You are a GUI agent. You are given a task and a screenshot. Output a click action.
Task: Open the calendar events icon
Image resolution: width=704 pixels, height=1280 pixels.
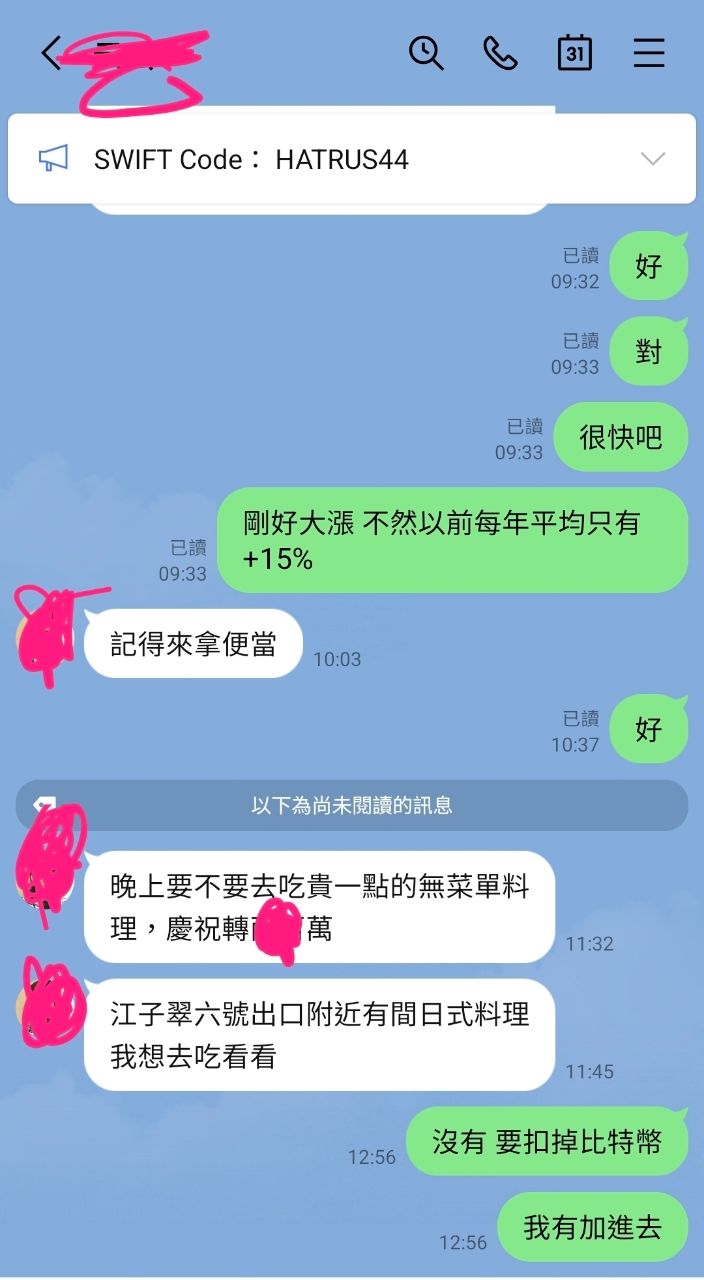(x=574, y=53)
